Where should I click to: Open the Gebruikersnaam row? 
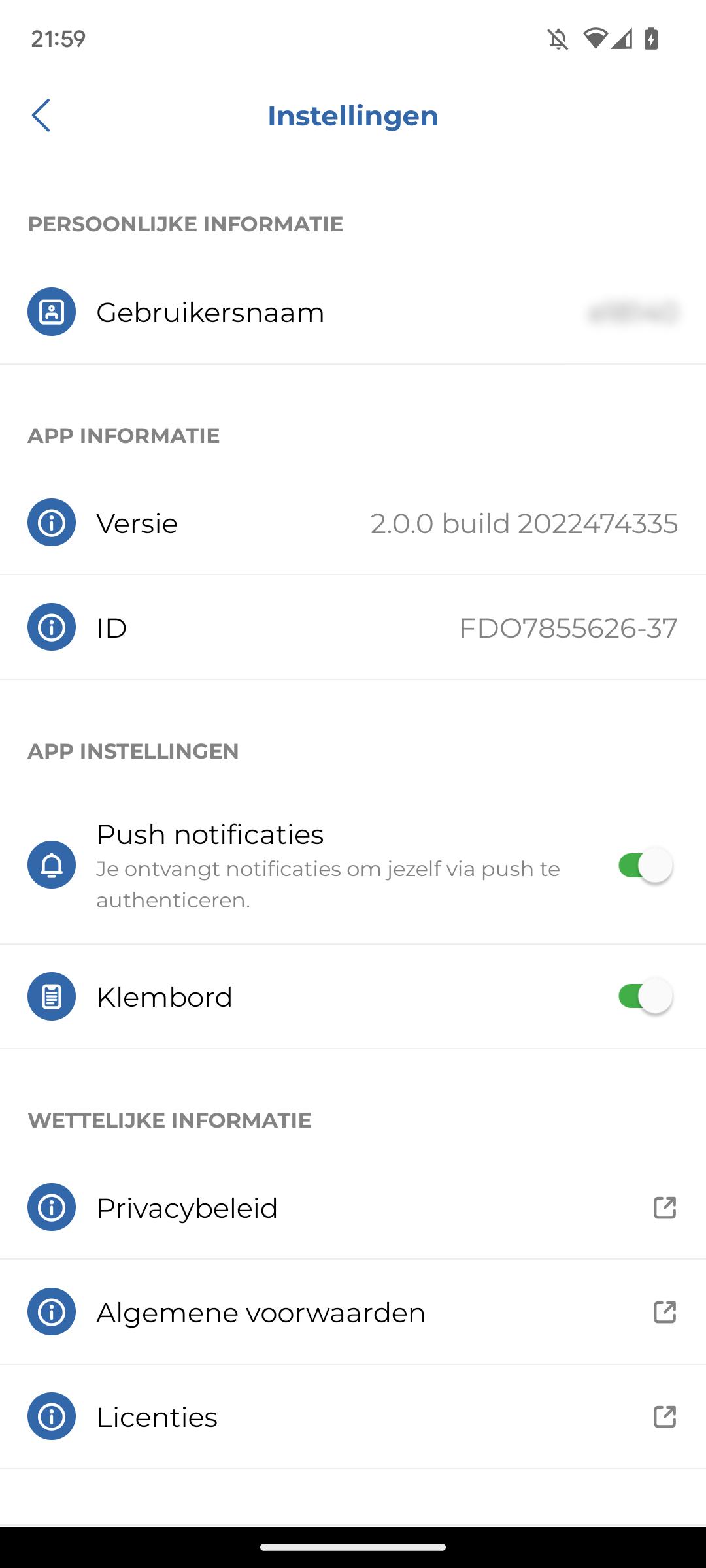(353, 312)
